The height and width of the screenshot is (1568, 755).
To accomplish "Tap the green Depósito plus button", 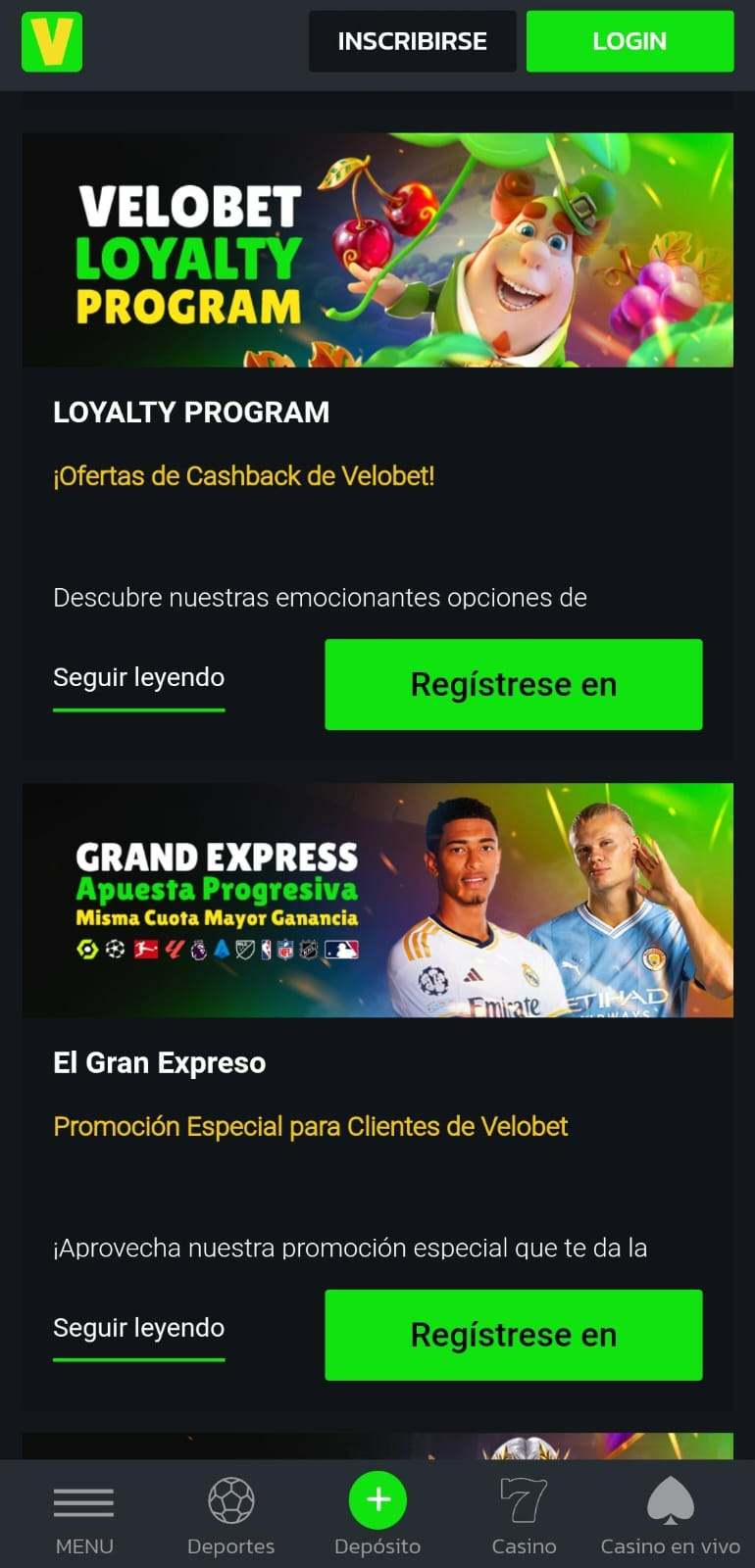I will tap(377, 1501).
